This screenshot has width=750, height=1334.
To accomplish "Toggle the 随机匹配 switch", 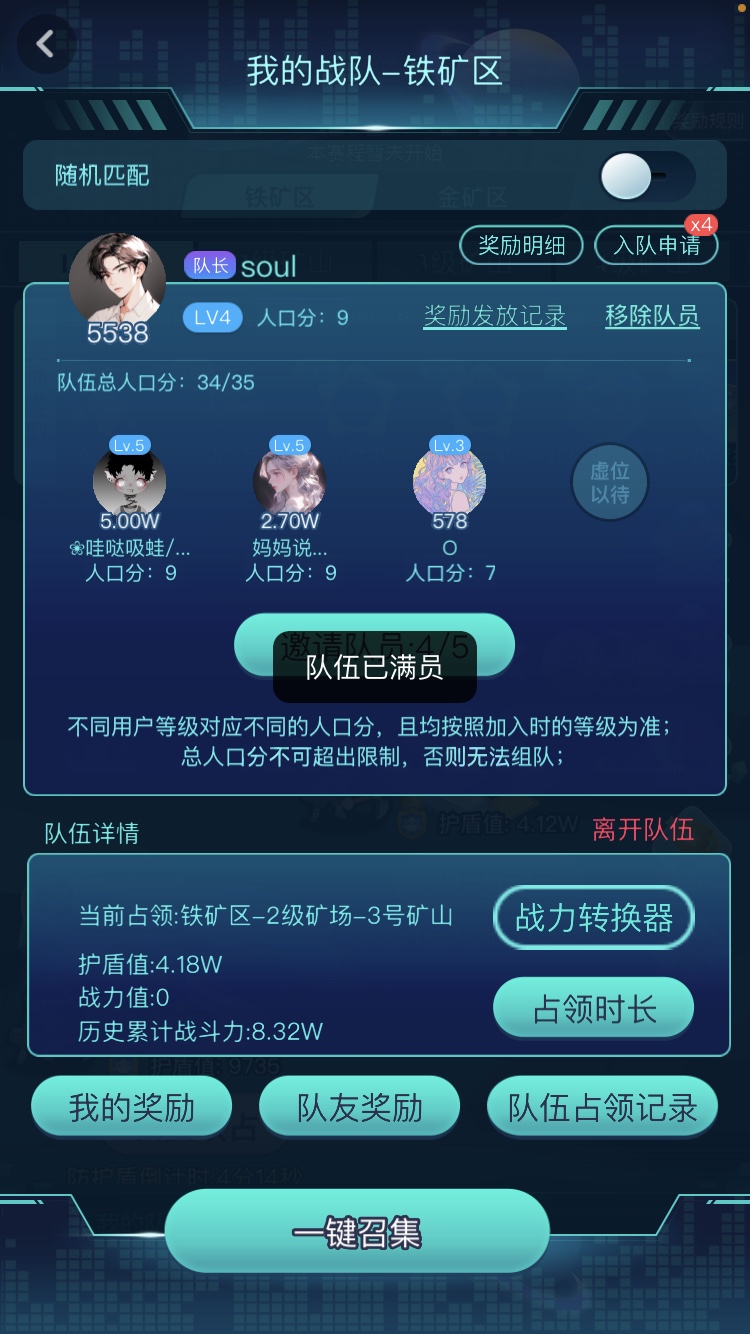I will coord(647,179).
